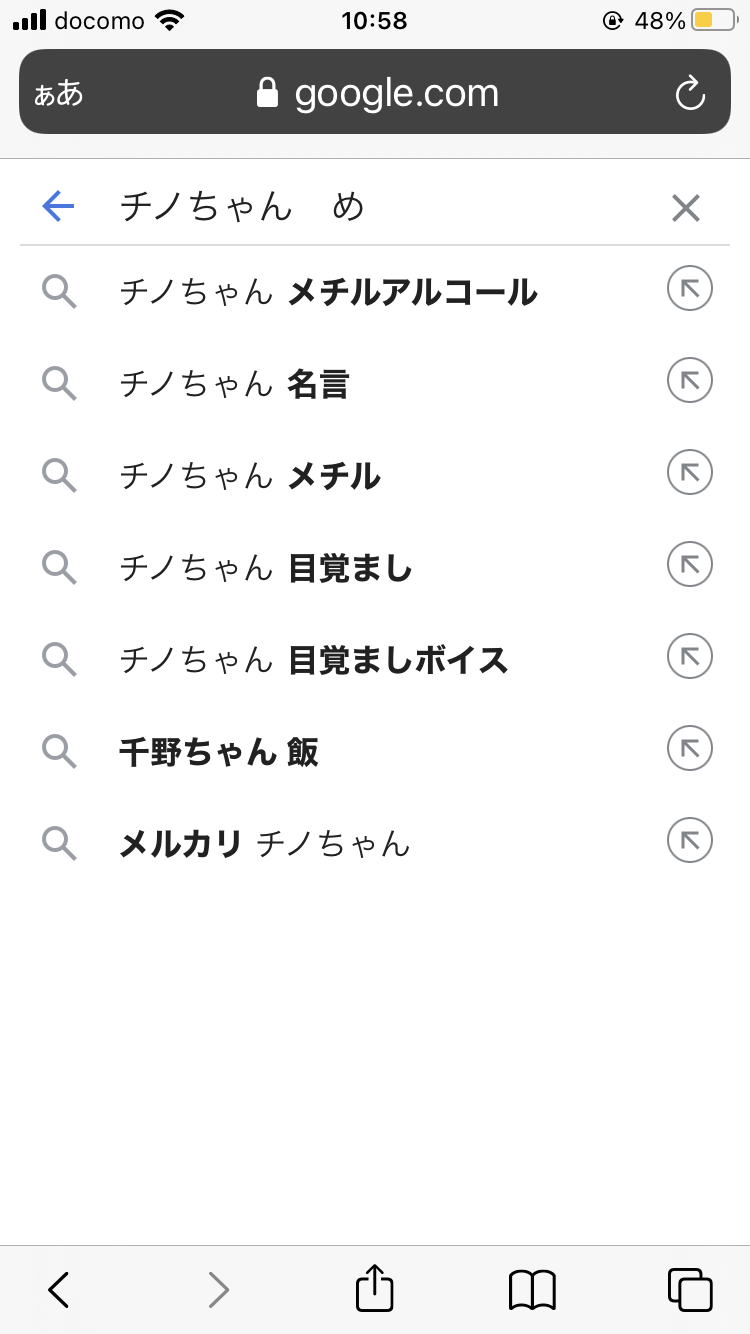Tap the fill-in arrow beside 目覚ましボイス

coord(689,659)
